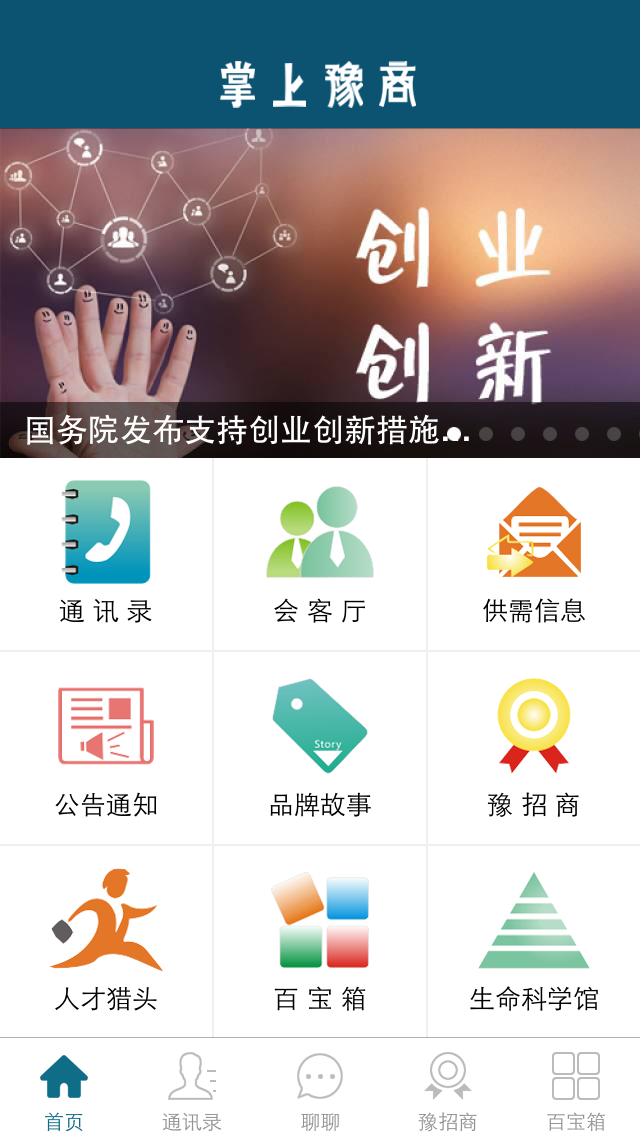Switch to the 百宝箱 bottom tab
This screenshot has height=1136, width=640.
click(576, 1090)
